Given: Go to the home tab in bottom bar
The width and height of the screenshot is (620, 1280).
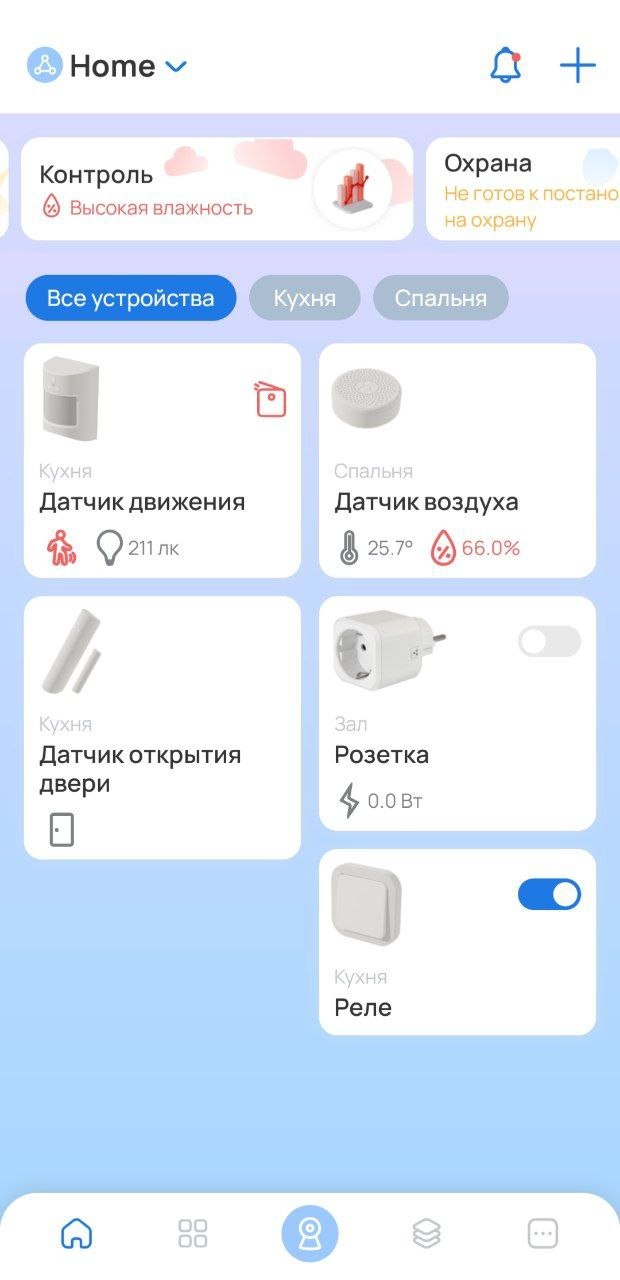Looking at the screenshot, I should point(77,1233).
